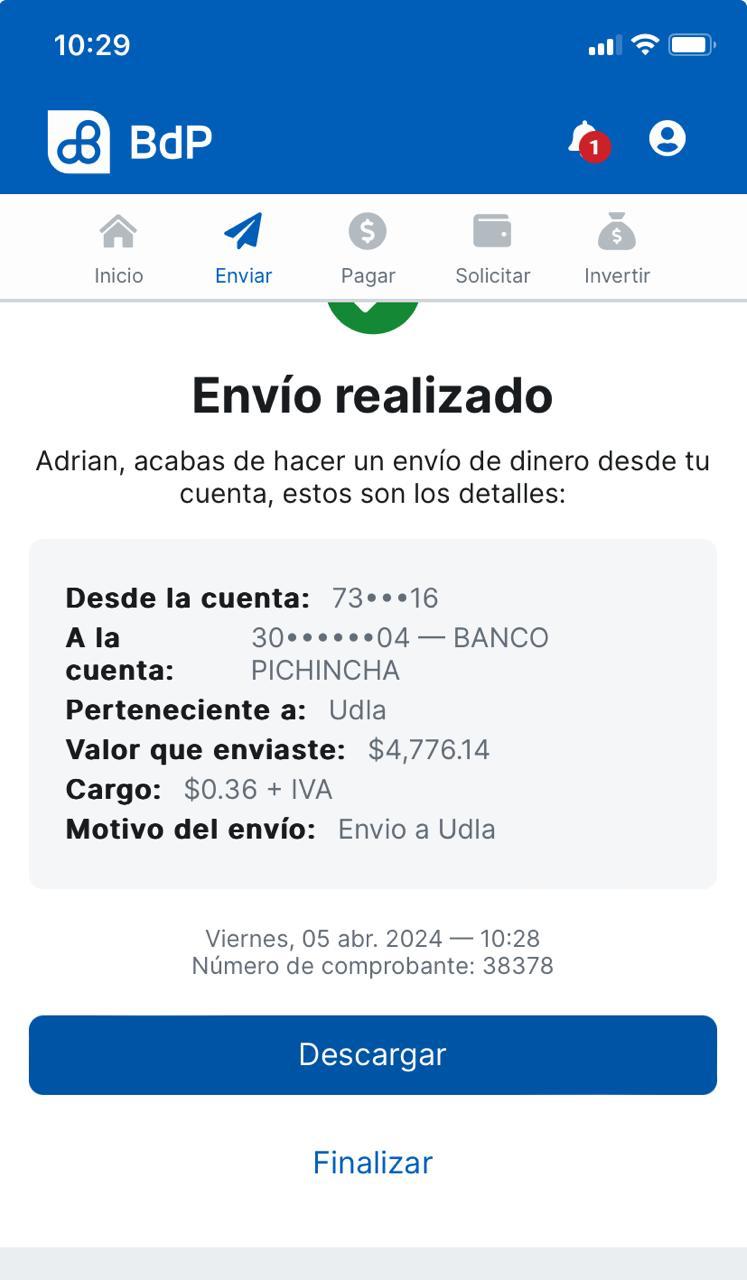This screenshot has height=1280, width=747.
Task: Switch to the Invertir tab
Action: tap(617, 248)
